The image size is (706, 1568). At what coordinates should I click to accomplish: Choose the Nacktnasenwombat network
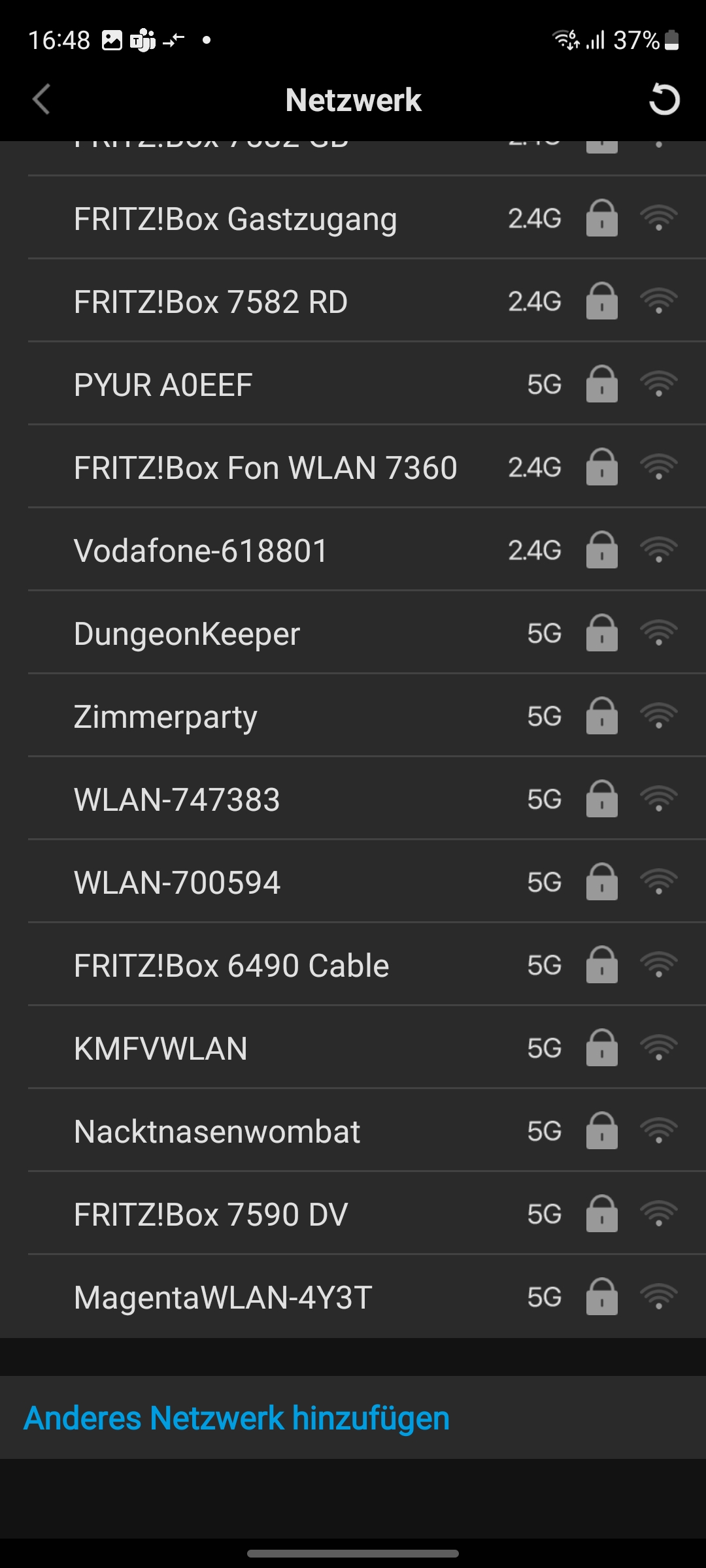pyautogui.click(x=217, y=1132)
